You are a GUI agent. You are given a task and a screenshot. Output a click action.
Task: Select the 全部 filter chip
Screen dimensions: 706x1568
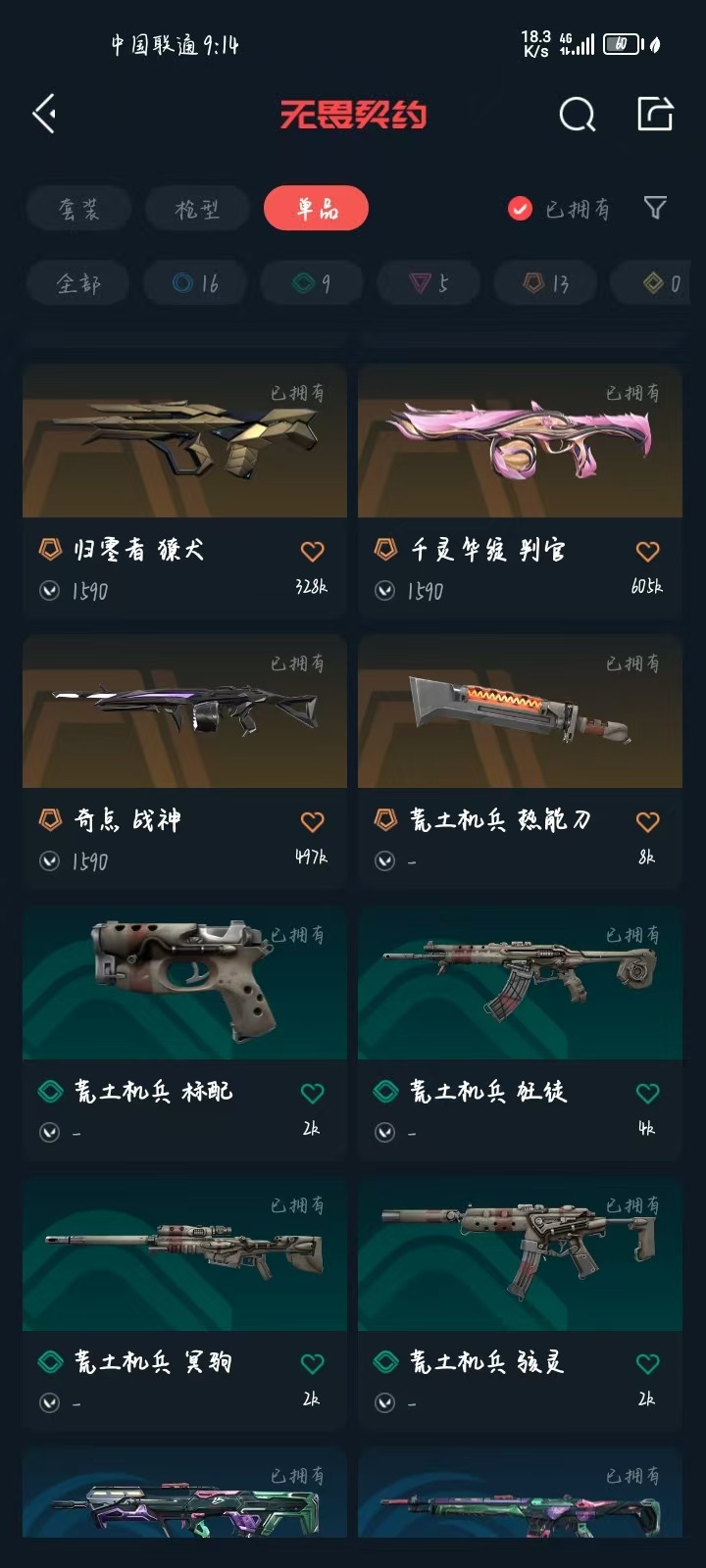click(x=78, y=283)
